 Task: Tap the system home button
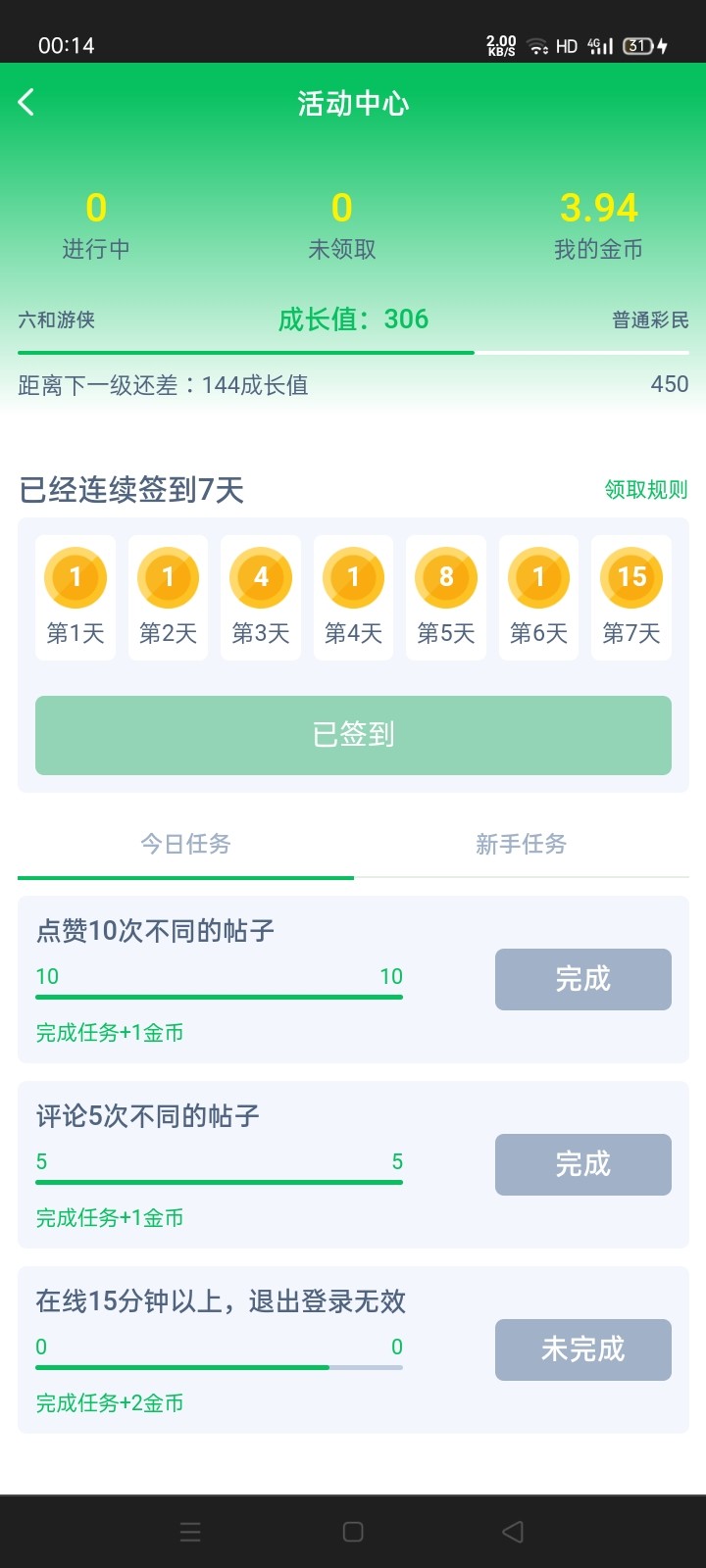(x=353, y=1532)
